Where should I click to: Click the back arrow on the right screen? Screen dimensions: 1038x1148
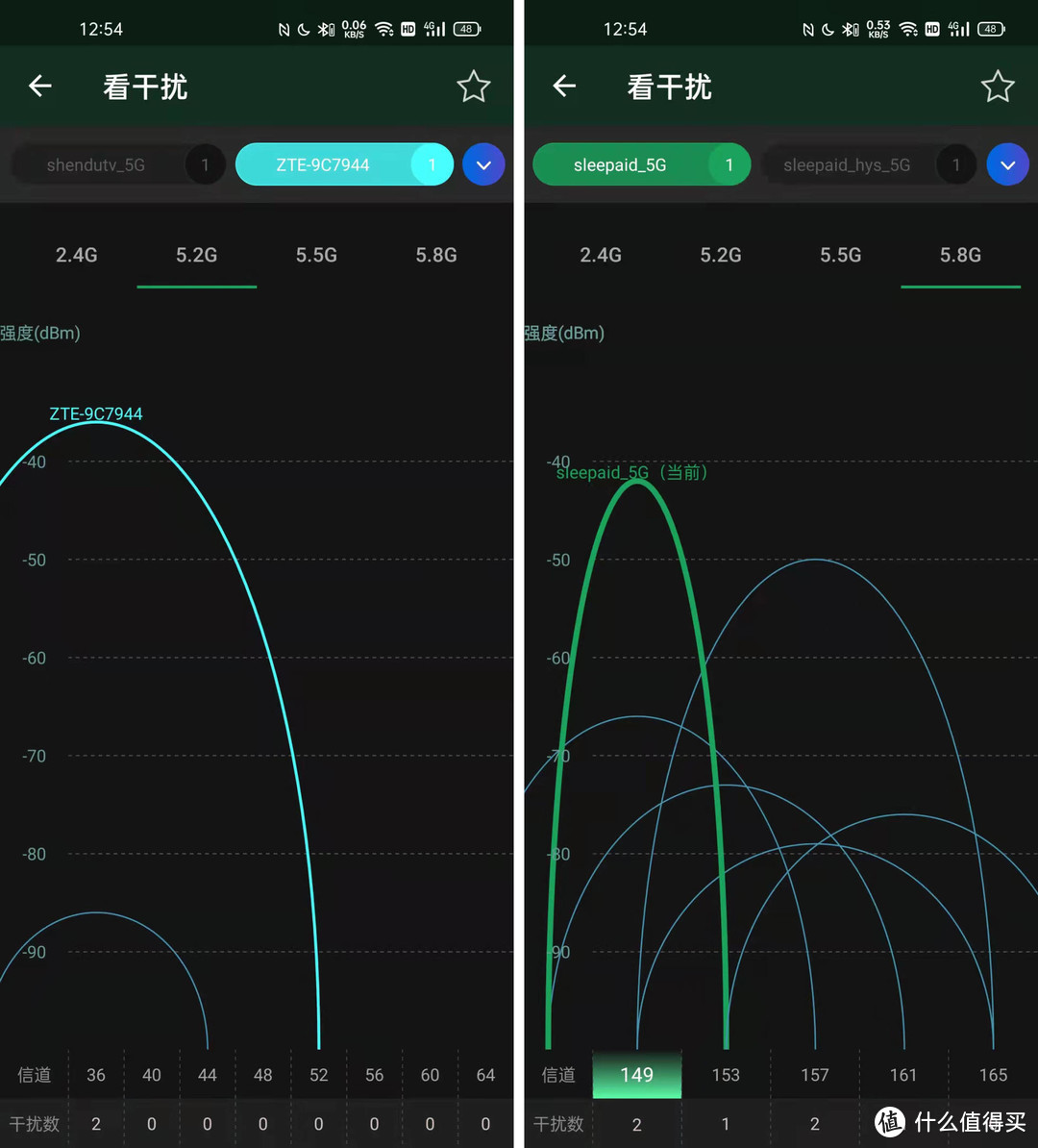564,86
